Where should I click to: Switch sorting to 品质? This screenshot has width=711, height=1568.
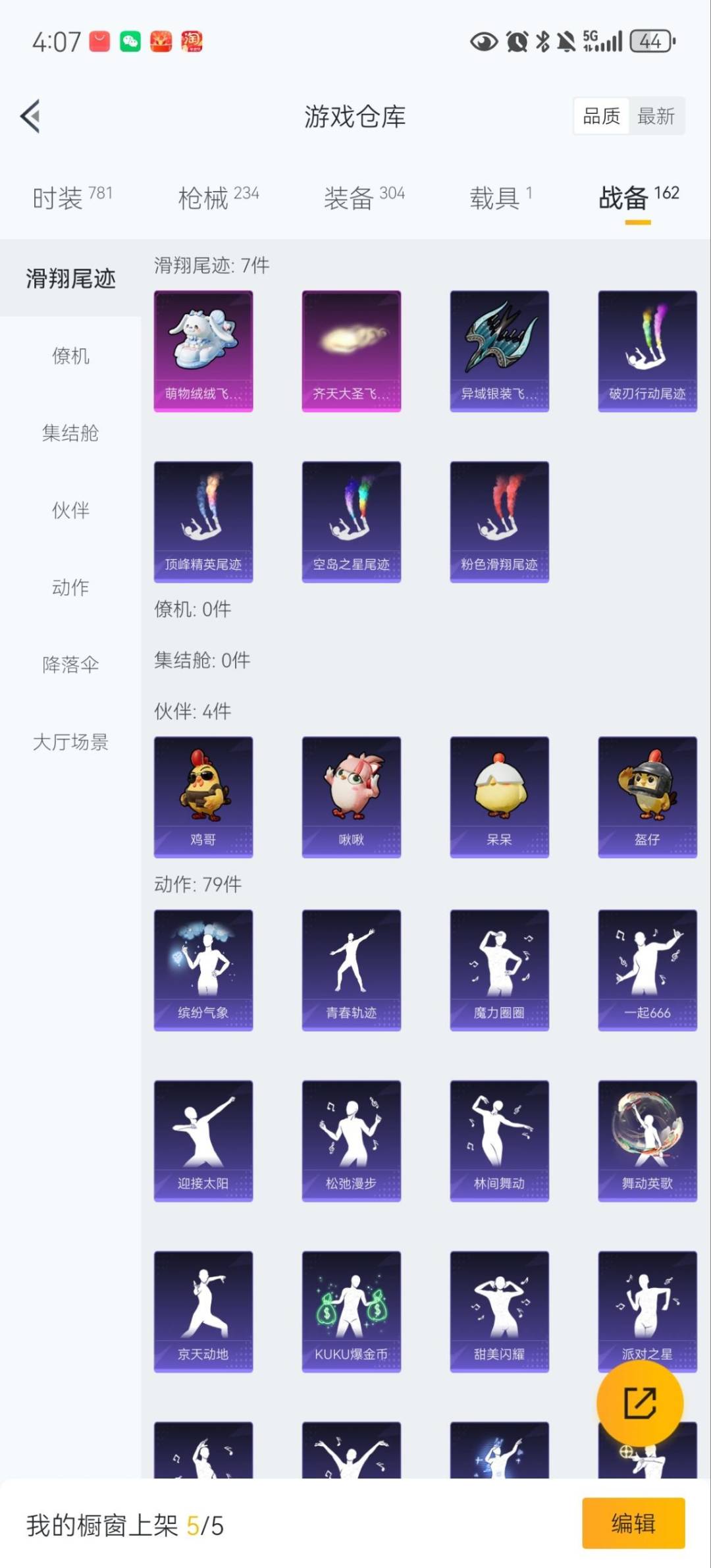(601, 116)
